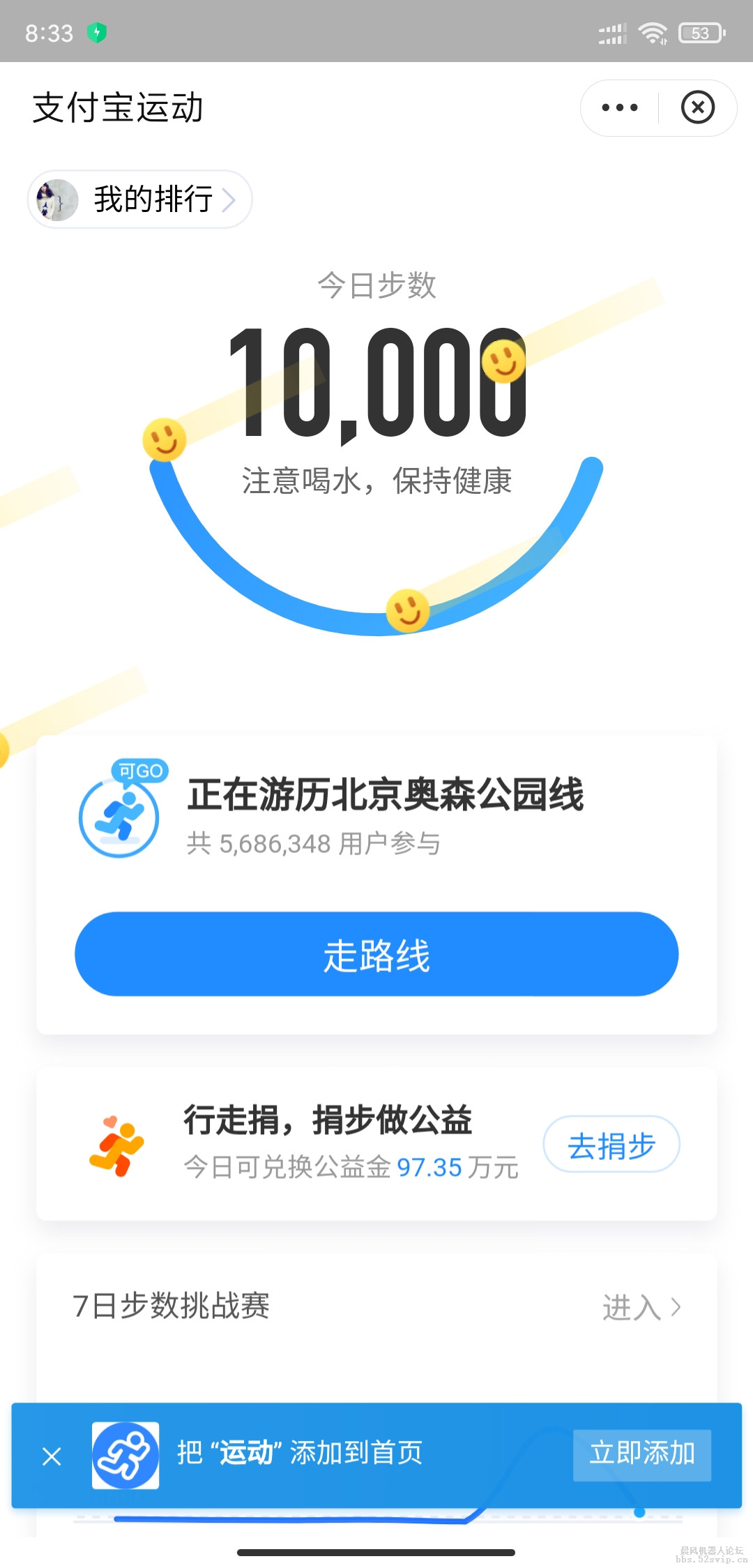Tap the blue sports icon in bottom banner
This screenshot has width=753, height=1568.
coord(125,1456)
